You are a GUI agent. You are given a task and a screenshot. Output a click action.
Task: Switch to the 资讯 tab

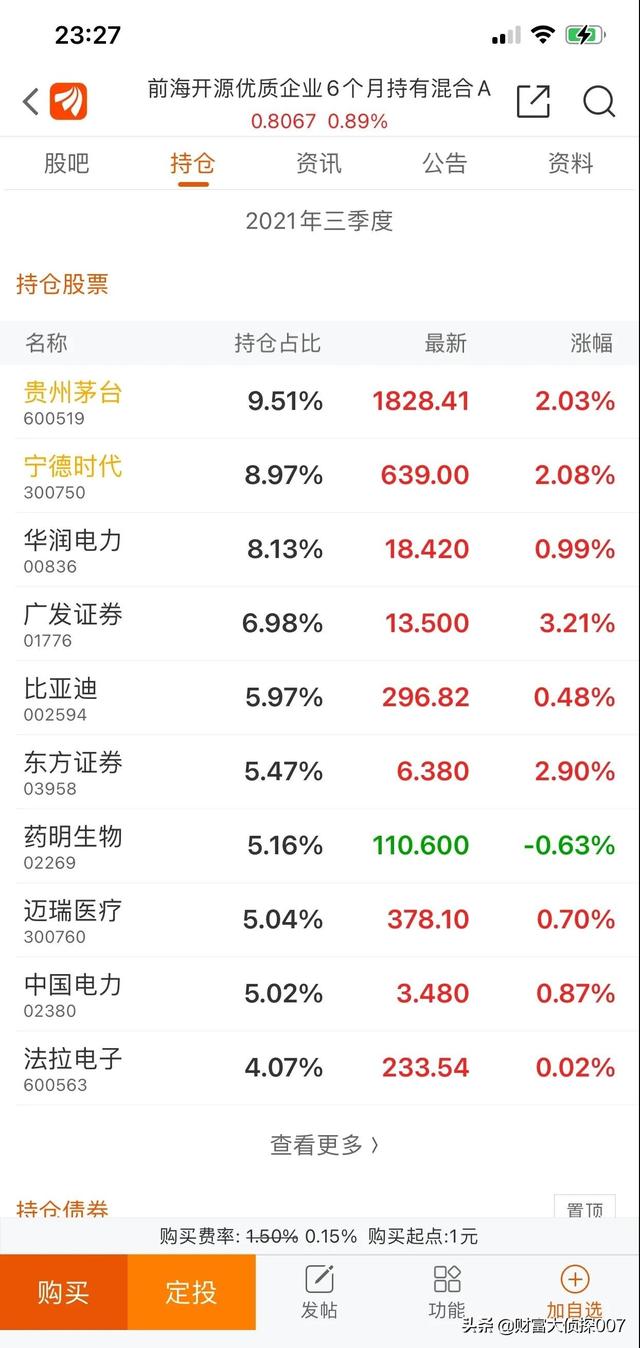point(319,163)
